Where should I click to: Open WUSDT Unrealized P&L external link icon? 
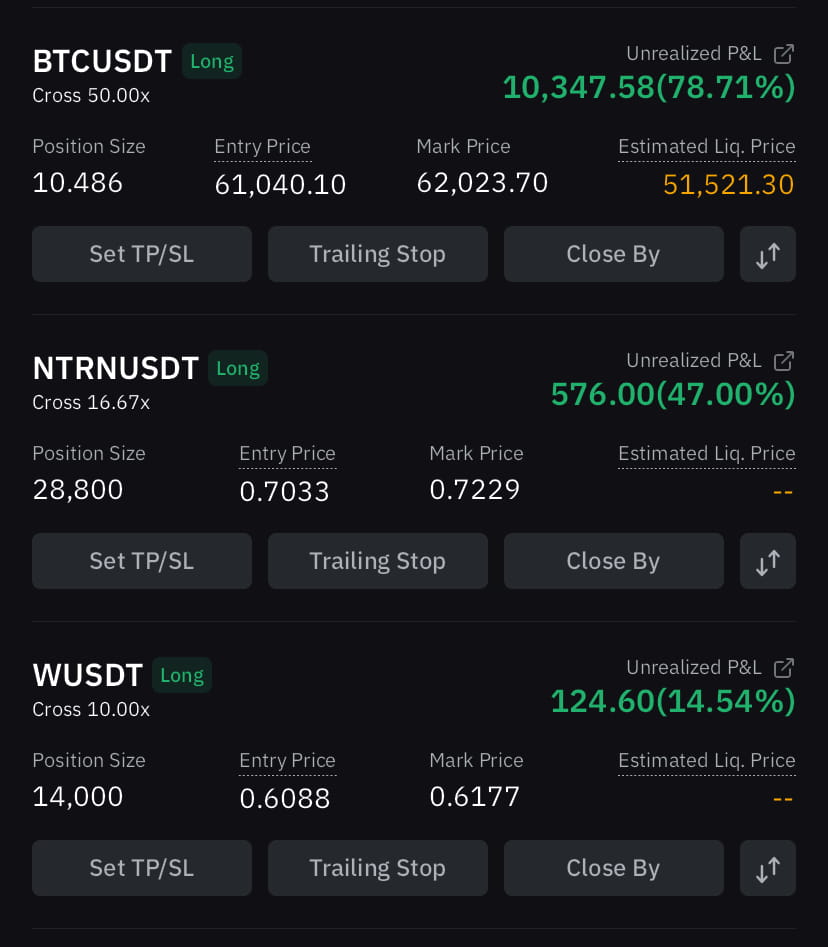click(784, 668)
